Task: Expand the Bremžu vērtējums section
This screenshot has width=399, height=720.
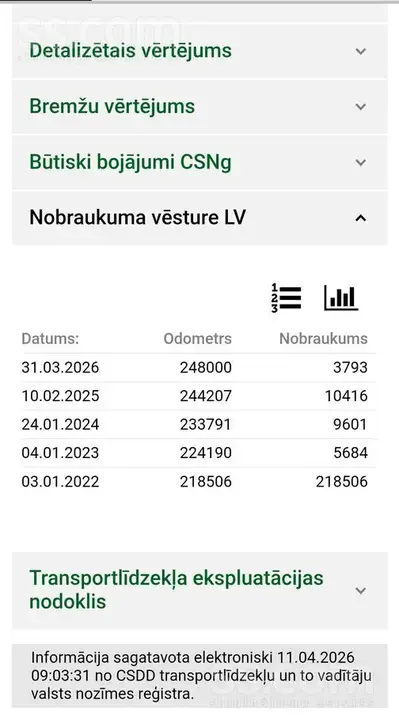Action: click(200, 107)
